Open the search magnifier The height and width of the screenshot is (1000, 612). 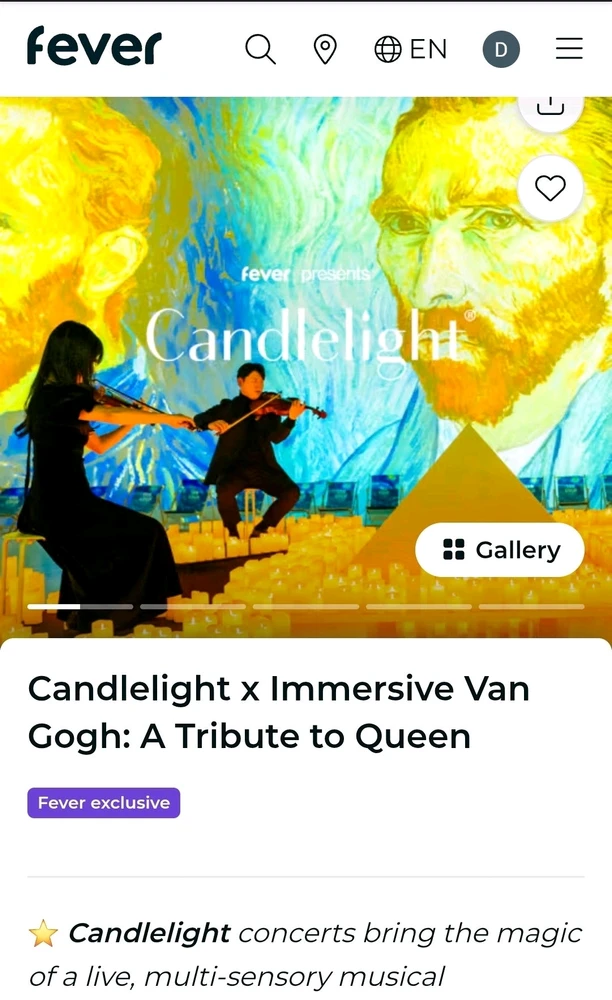(x=260, y=49)
